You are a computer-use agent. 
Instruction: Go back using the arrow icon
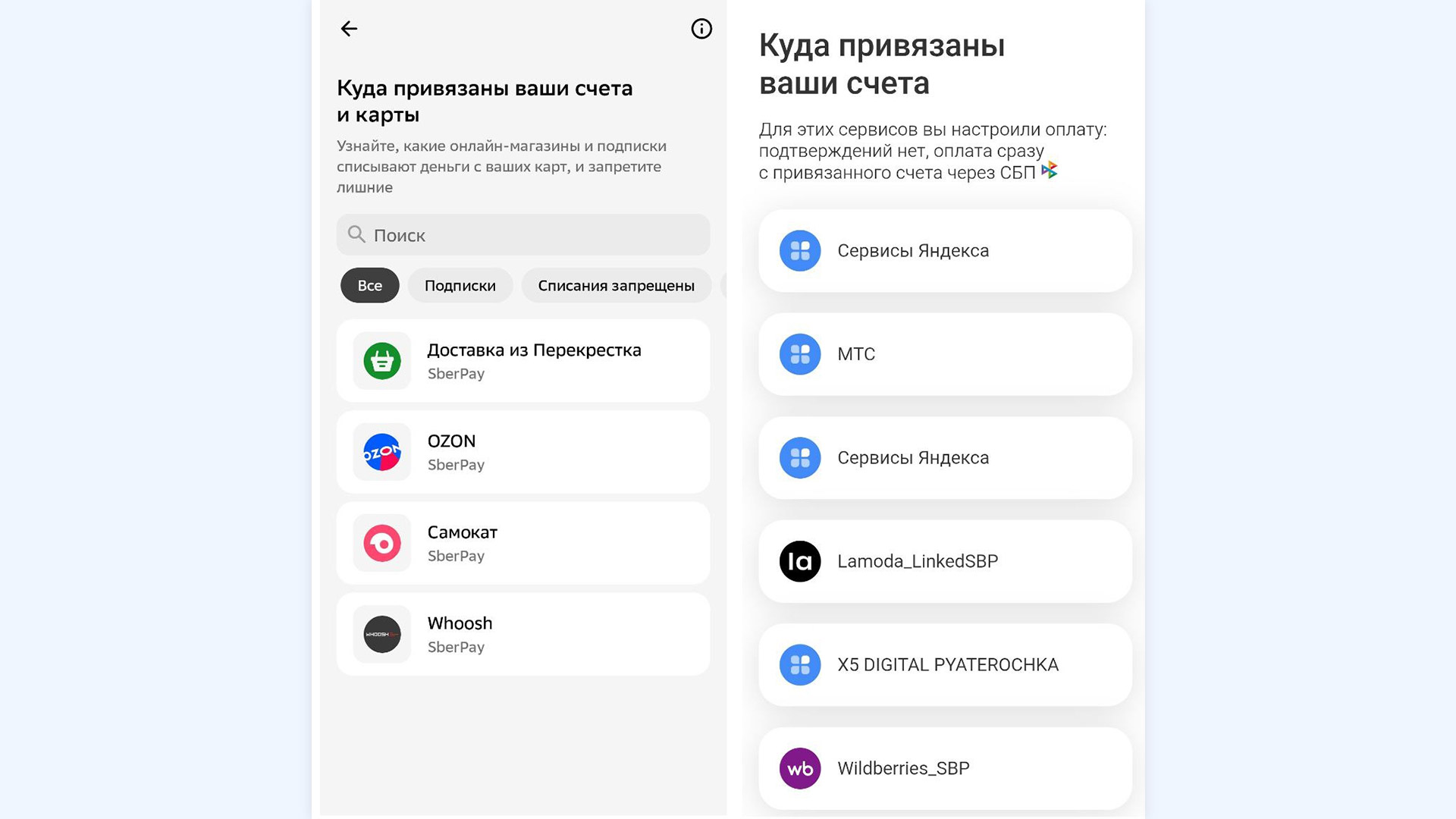(349, 29)
